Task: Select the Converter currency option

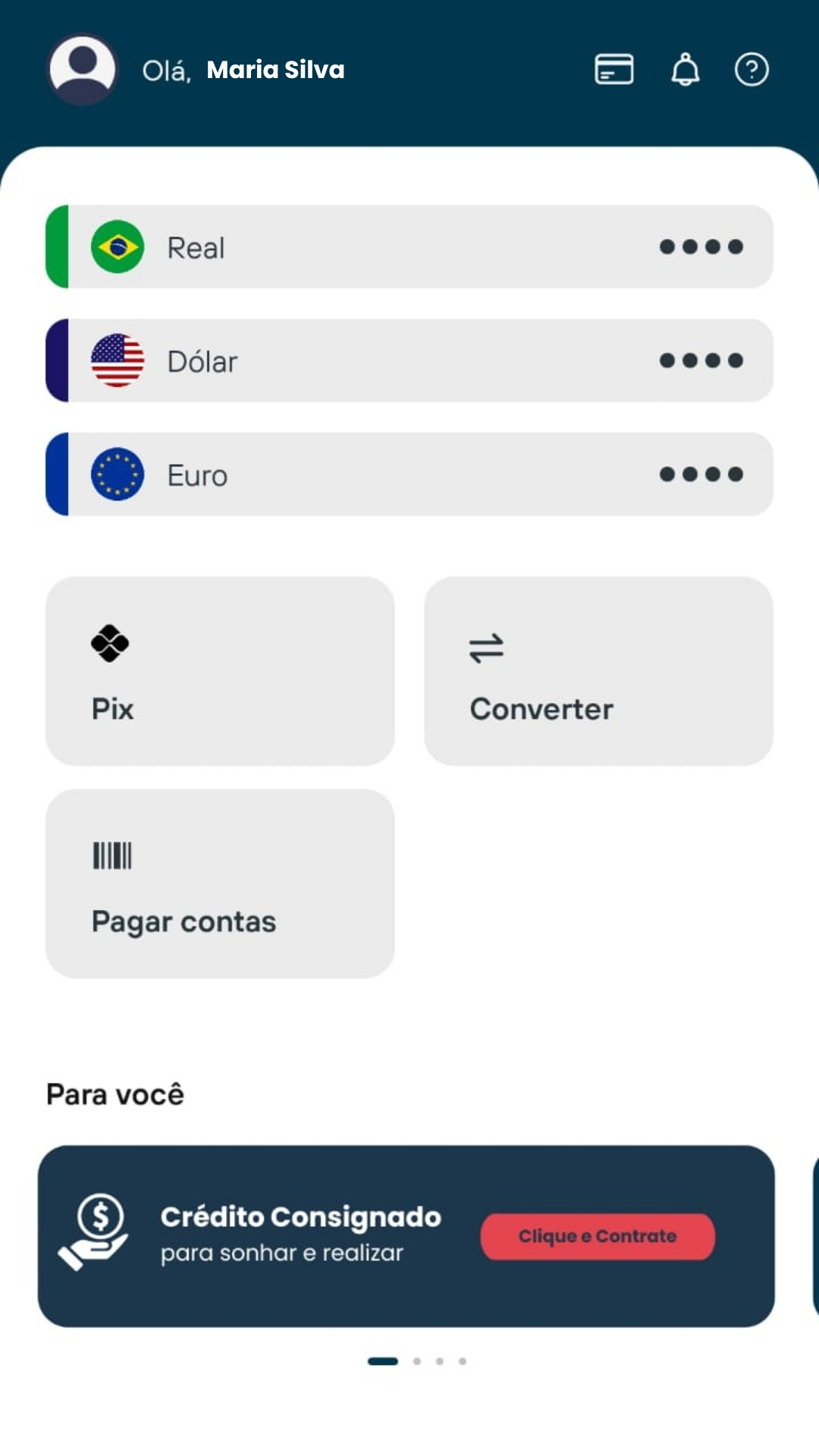Action: [598, 671]
